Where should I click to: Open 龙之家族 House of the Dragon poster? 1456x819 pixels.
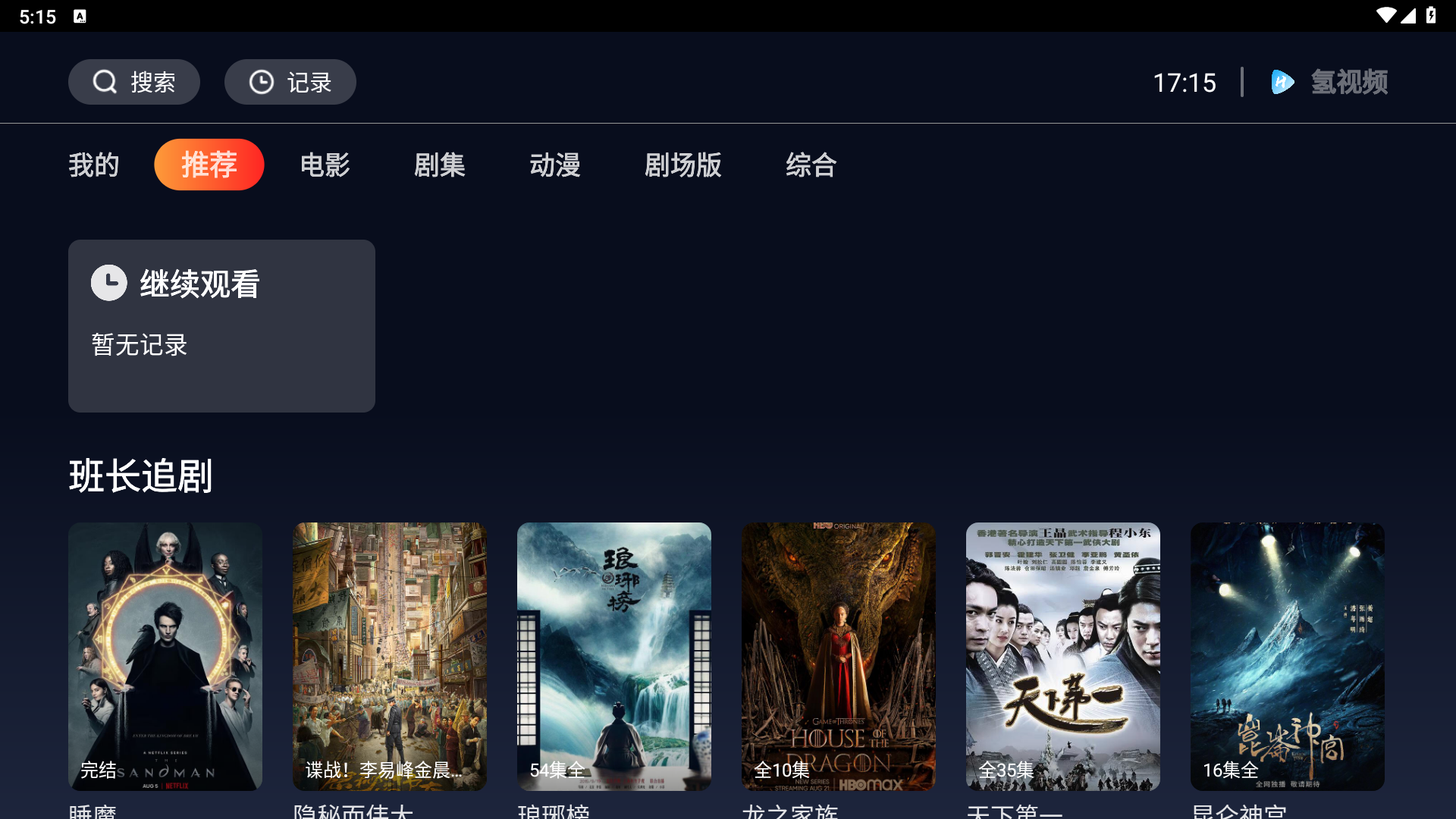[x=839, y=656]
